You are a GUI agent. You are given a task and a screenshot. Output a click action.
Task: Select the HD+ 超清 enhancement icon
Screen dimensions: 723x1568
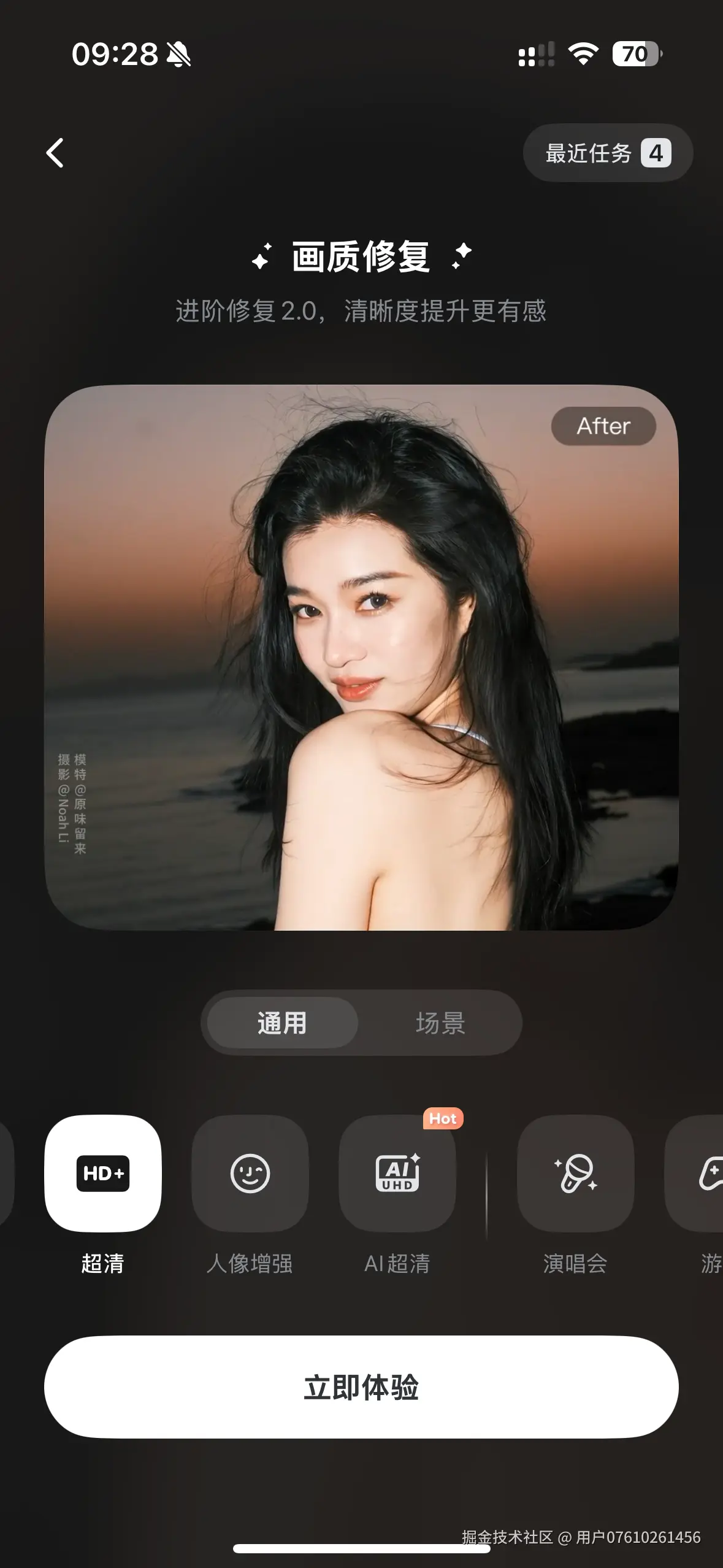tap(102, 1175)
